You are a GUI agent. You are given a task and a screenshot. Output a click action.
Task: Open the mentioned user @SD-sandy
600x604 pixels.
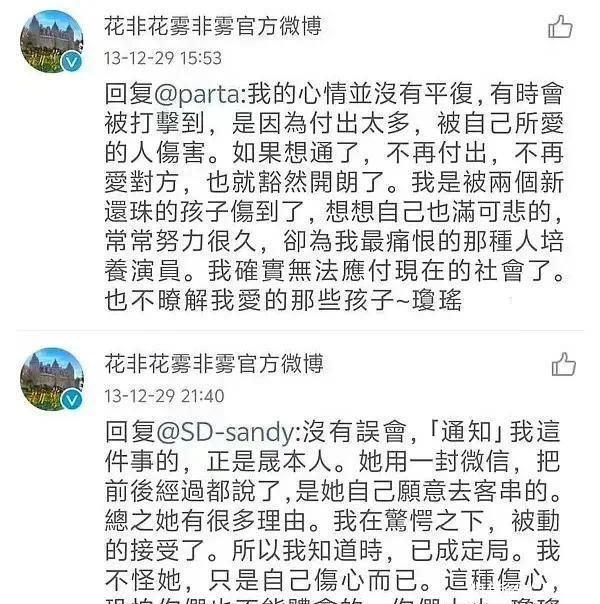tap(225, 432)
